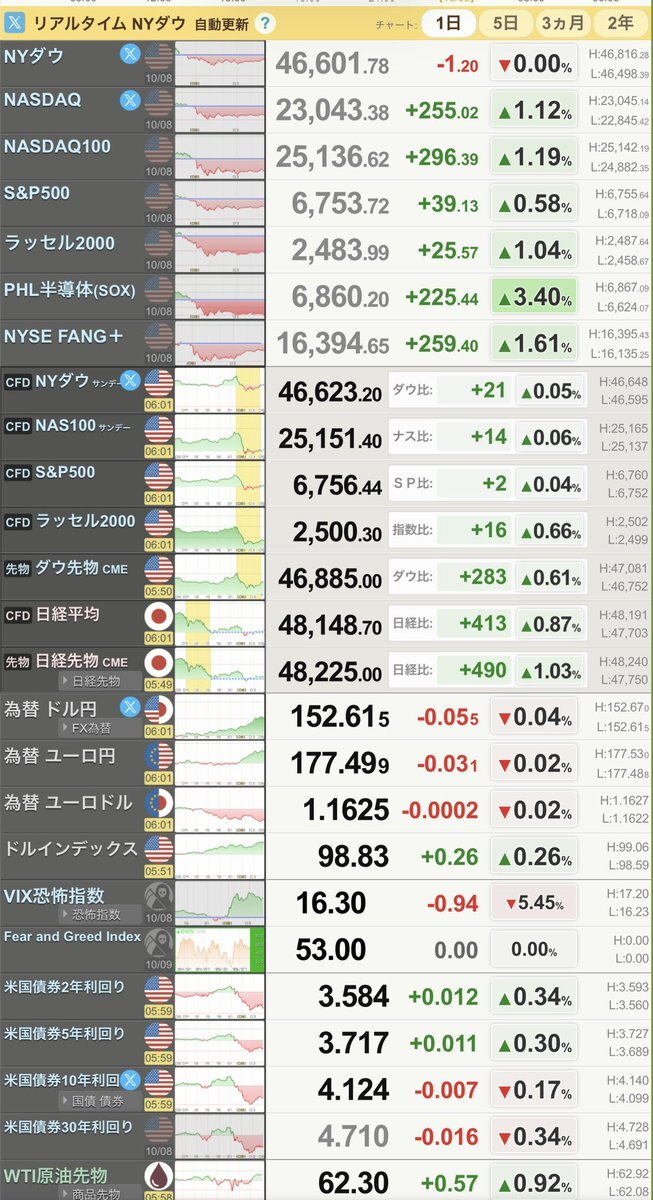The width and height of the screenshot is (653, 1200).
Task: Open the CFD 日経平均 row
Action: [x=326, y=624]
